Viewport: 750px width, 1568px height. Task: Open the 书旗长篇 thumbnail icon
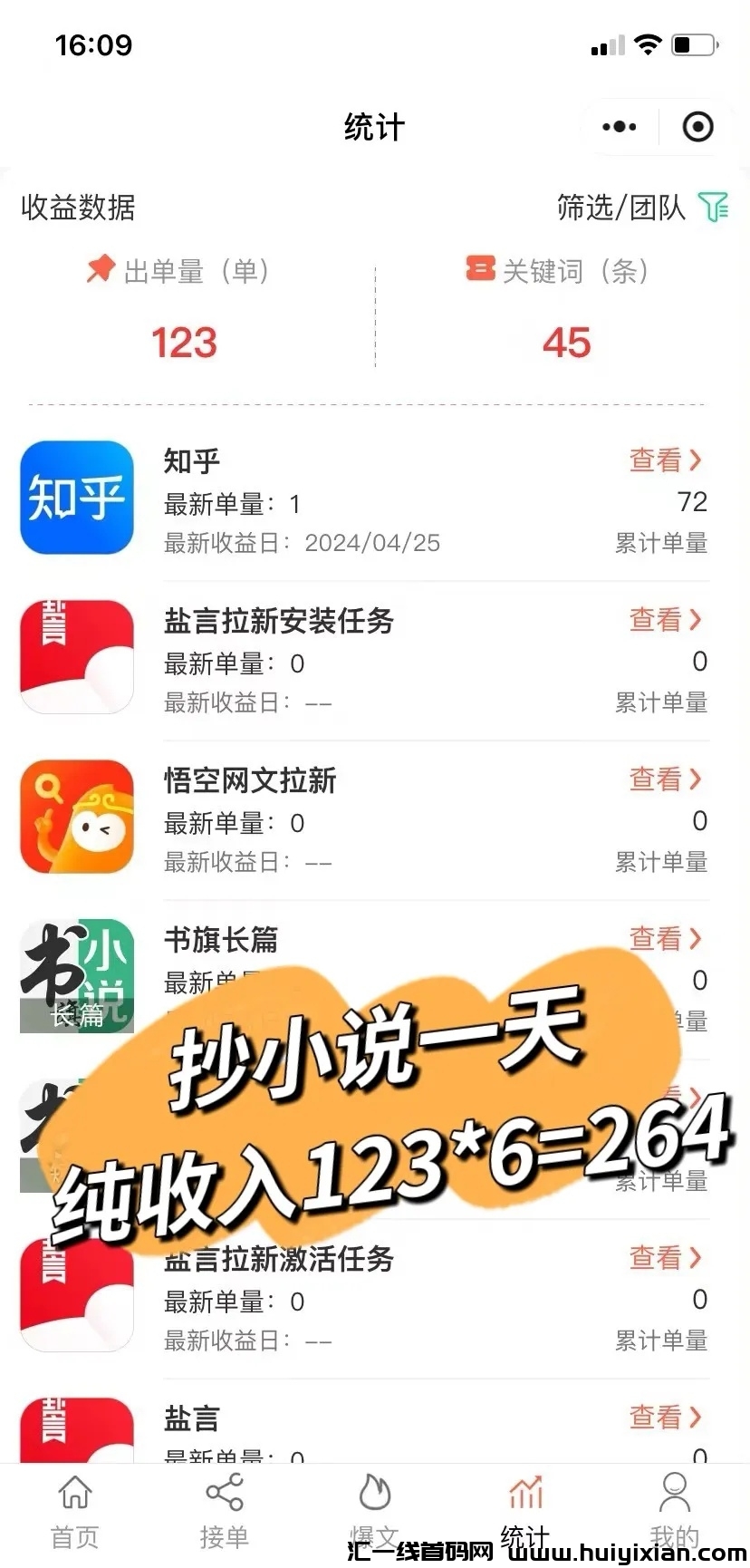[76, 975]
